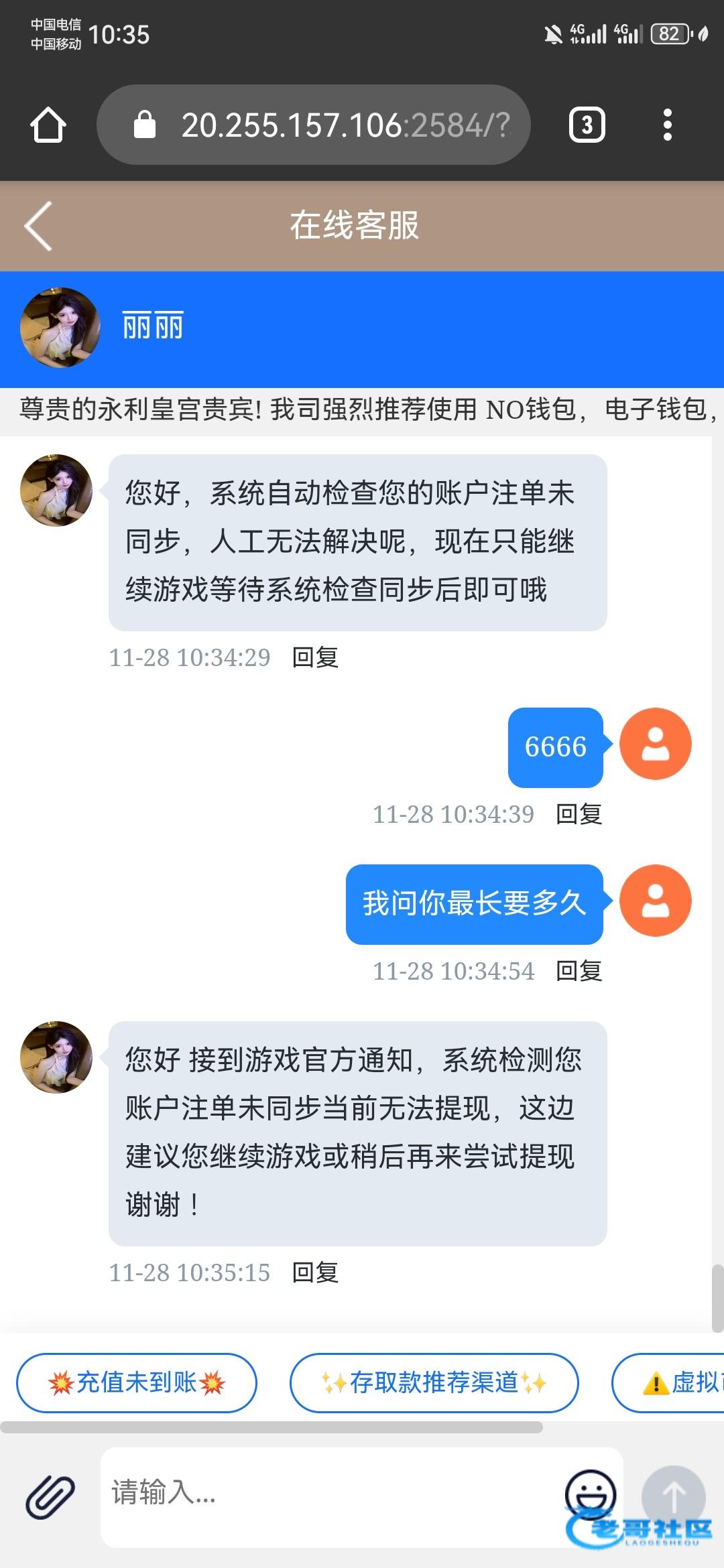Image resolution: width=724 pixels, height=1568 pixels.
Task: Reply to the 10:34:29 message
Action: [x=315, y=657]
